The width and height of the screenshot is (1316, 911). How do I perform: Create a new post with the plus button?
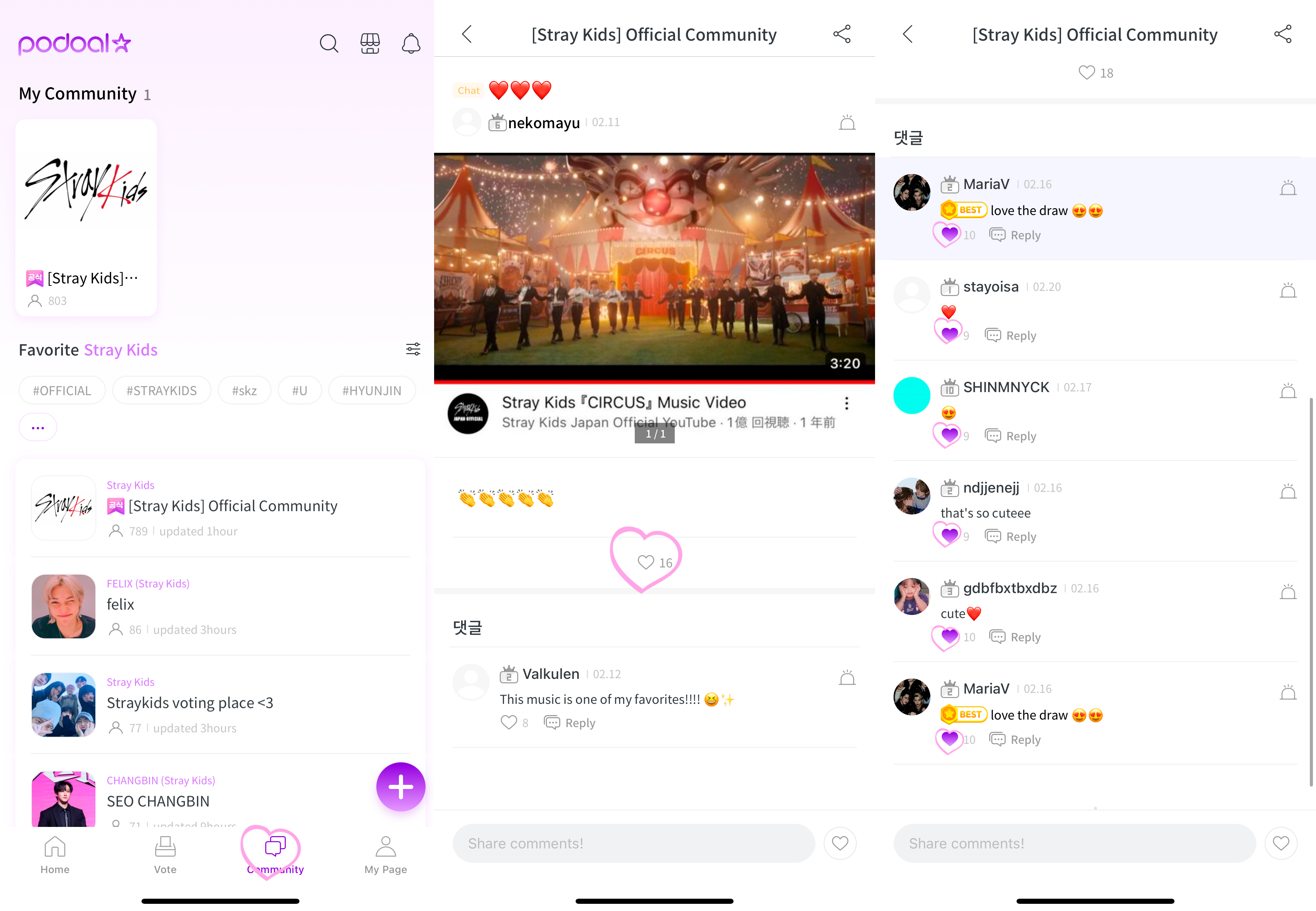click(401, 787)
